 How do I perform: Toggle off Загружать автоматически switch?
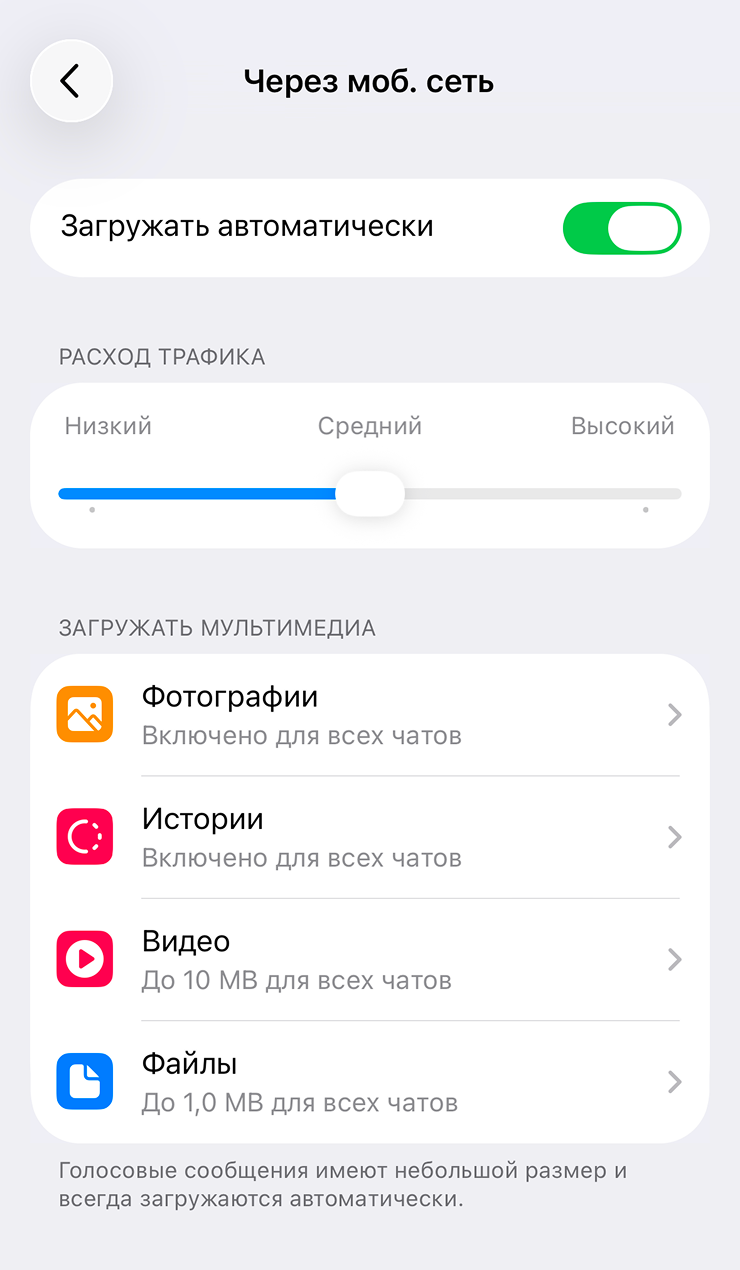pos(621,228)
